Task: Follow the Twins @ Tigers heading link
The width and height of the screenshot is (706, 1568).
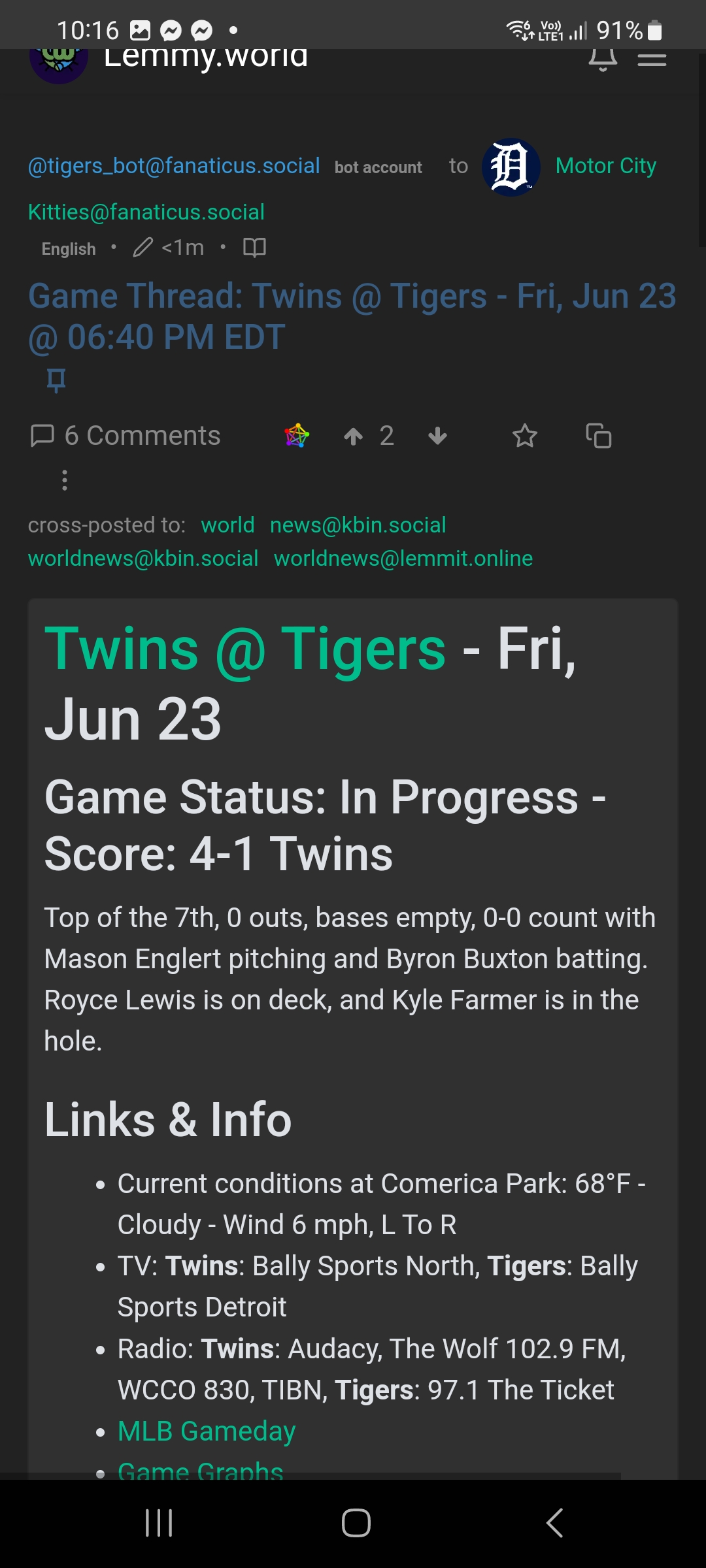Action: click(x=245, y=649)
